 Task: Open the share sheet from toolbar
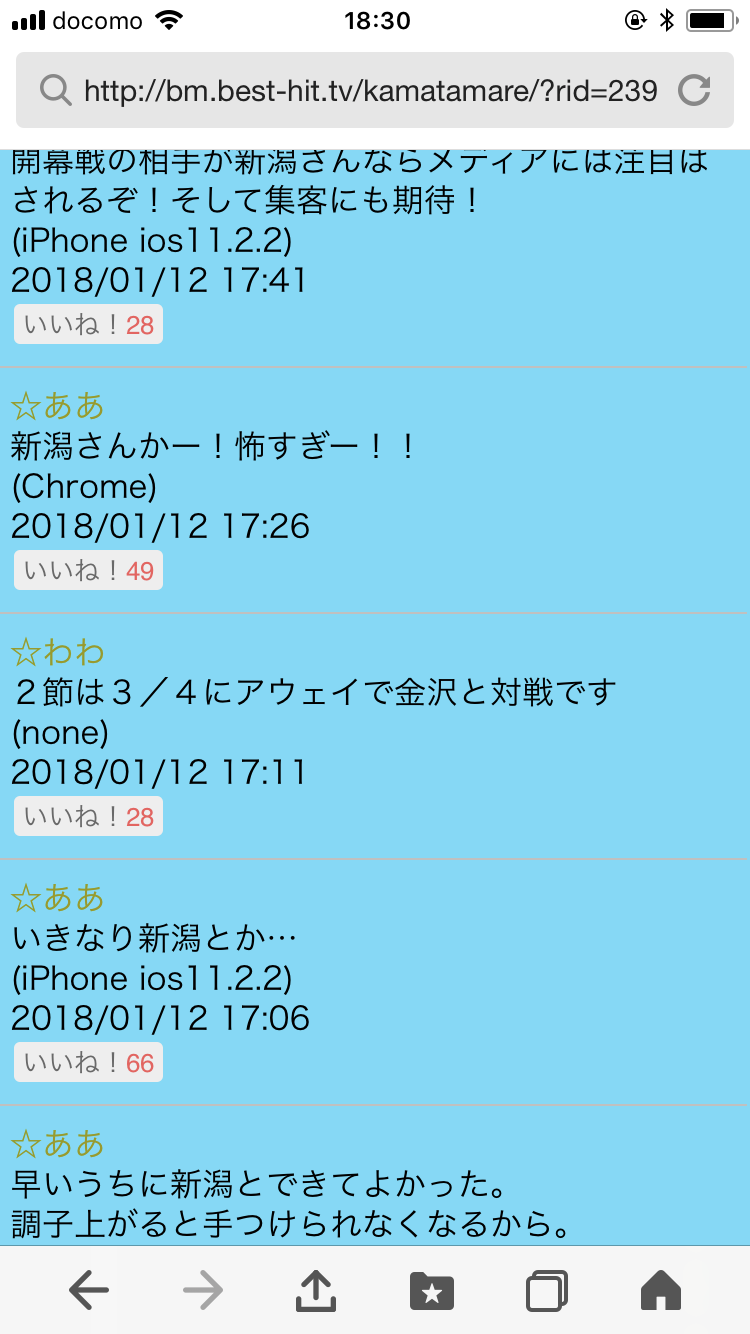click(317, 1289)
